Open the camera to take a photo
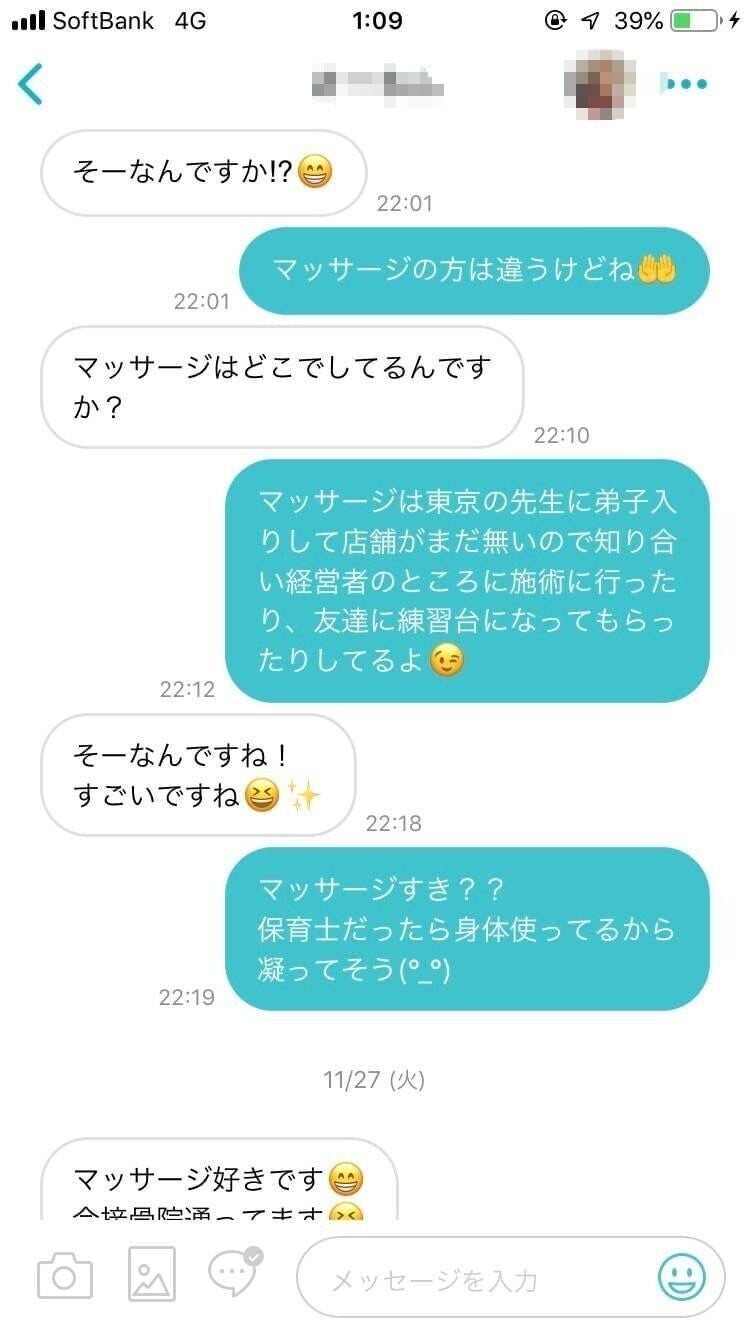The height and width of the screenshot is (1334, 750). point(65,1276)
